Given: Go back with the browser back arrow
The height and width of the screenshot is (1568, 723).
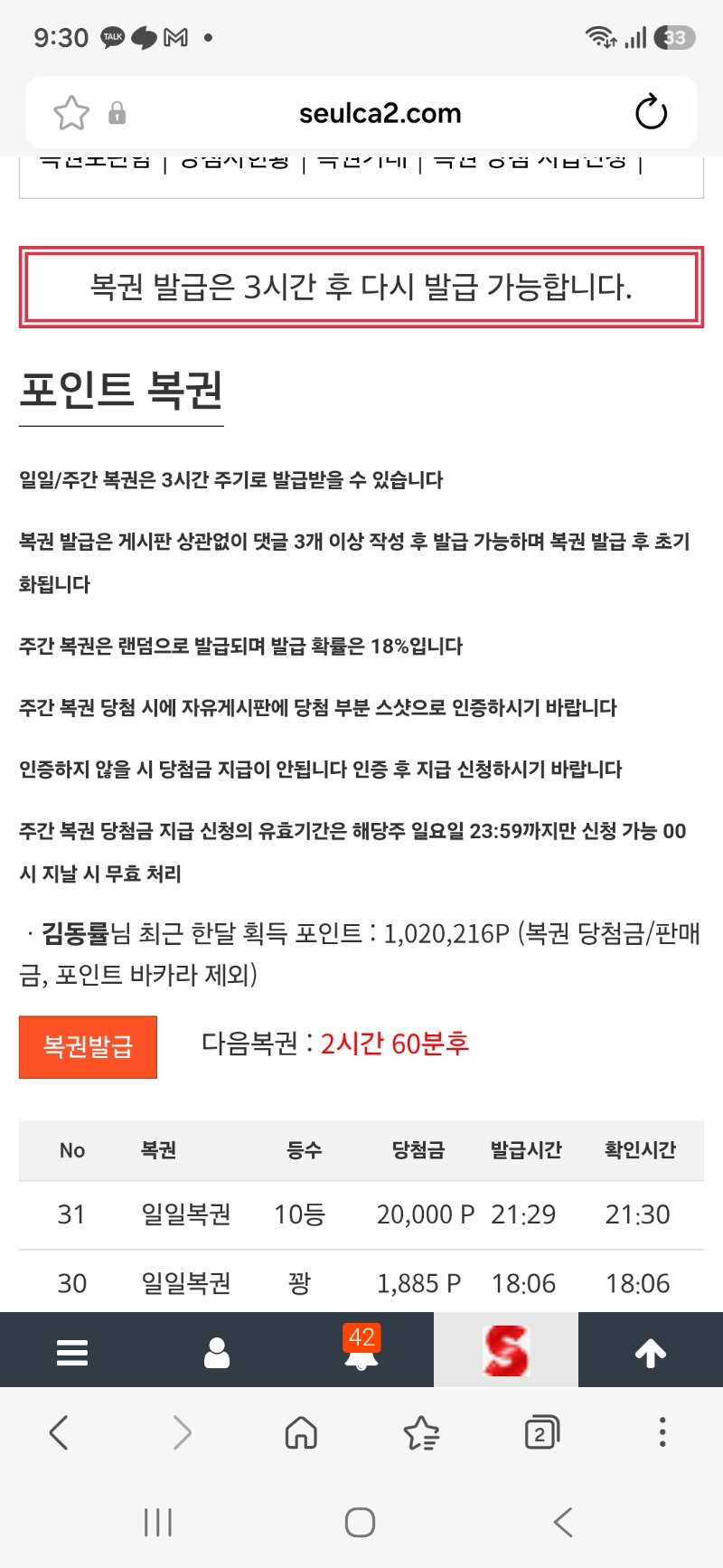Looking at the screenshot, I should click(59, 1432).
